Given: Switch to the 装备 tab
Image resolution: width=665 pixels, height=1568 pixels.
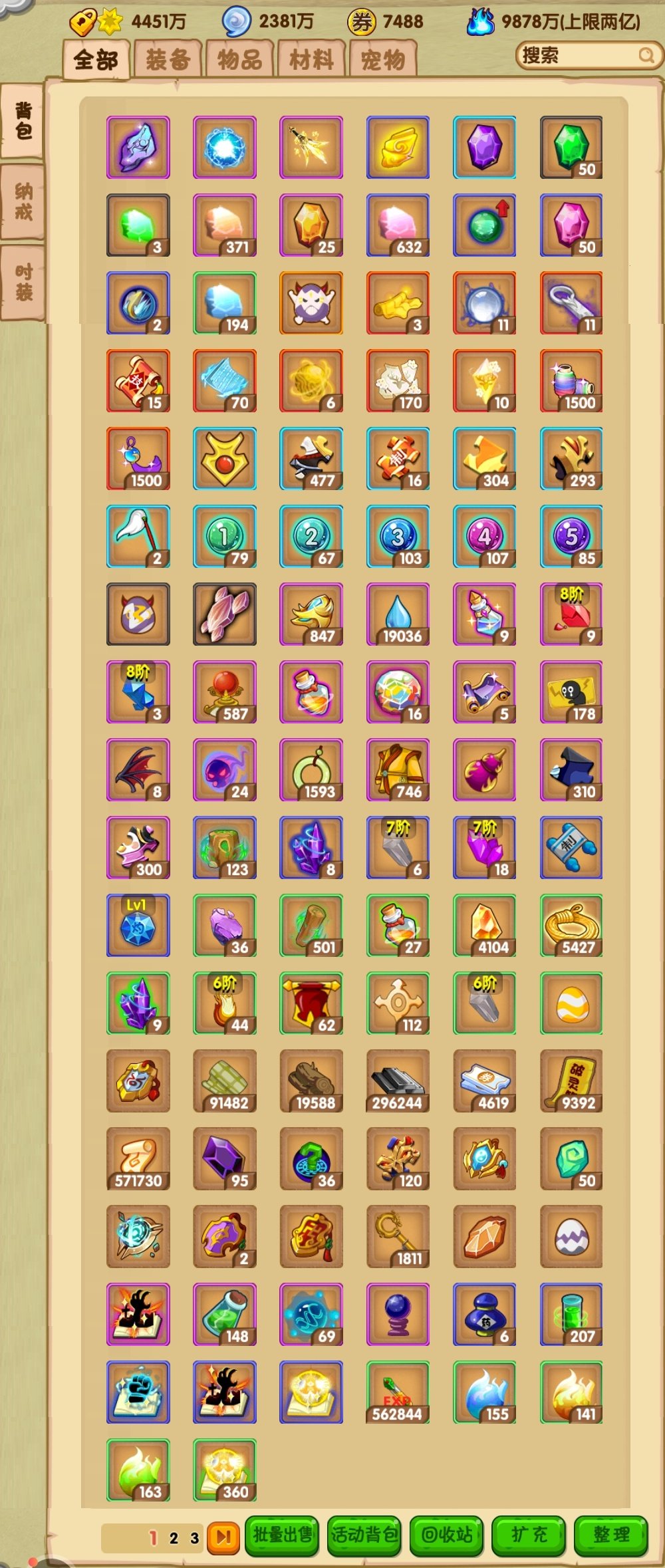Looking at the screenshot, I should [168, 60].
